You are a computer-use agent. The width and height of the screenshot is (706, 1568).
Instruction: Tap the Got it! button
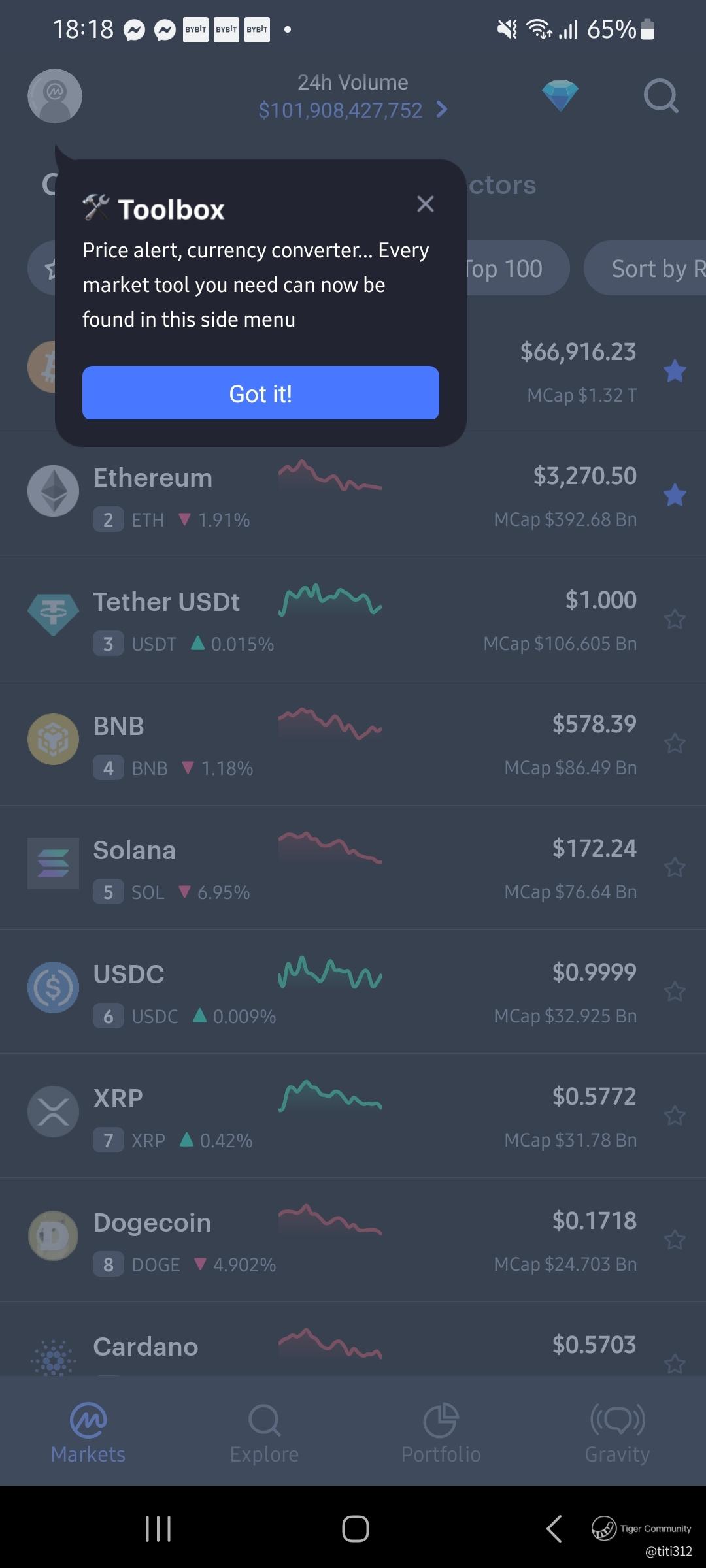pos(260,393)
